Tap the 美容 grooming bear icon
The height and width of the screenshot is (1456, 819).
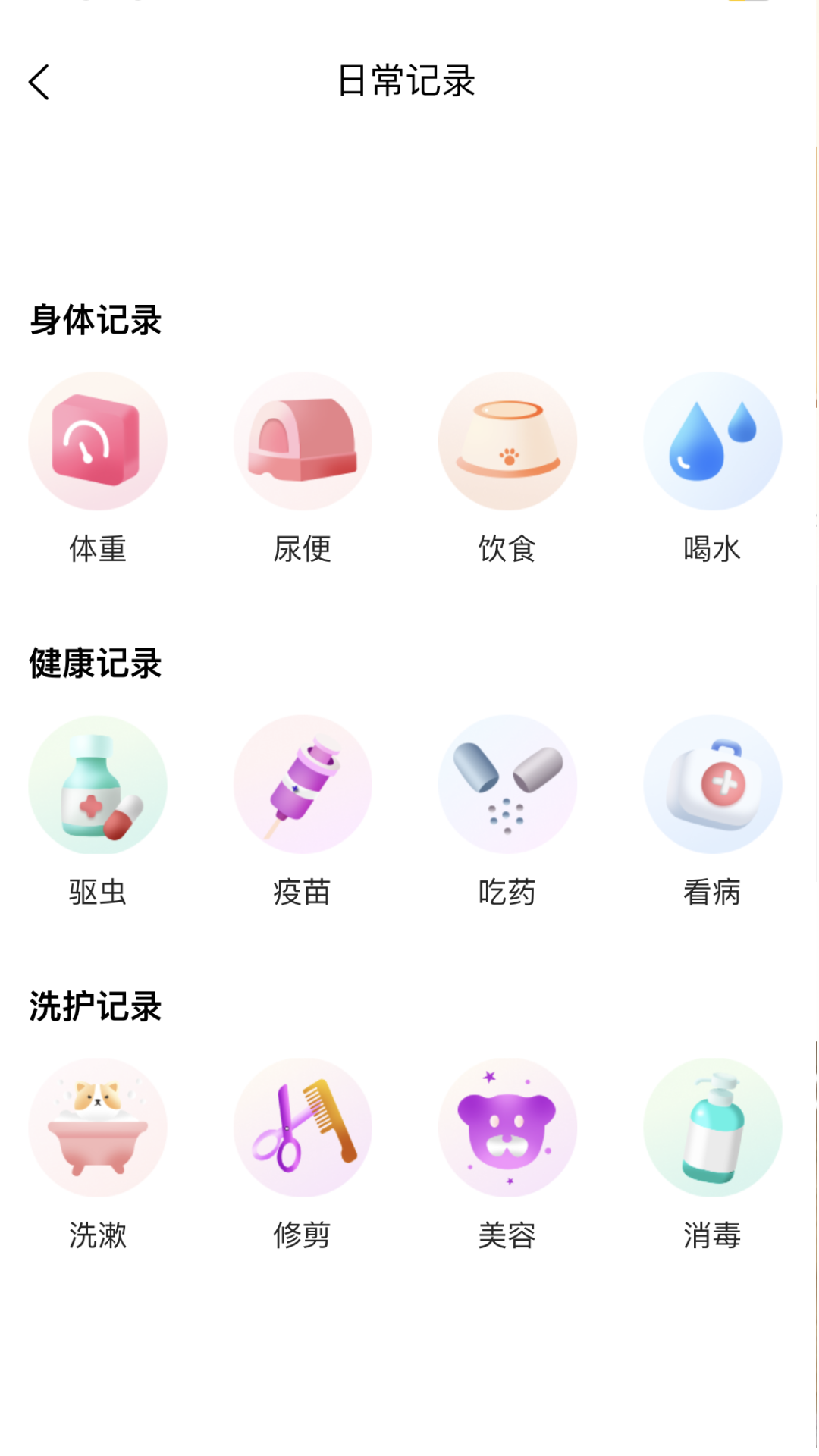point(507,1128)
